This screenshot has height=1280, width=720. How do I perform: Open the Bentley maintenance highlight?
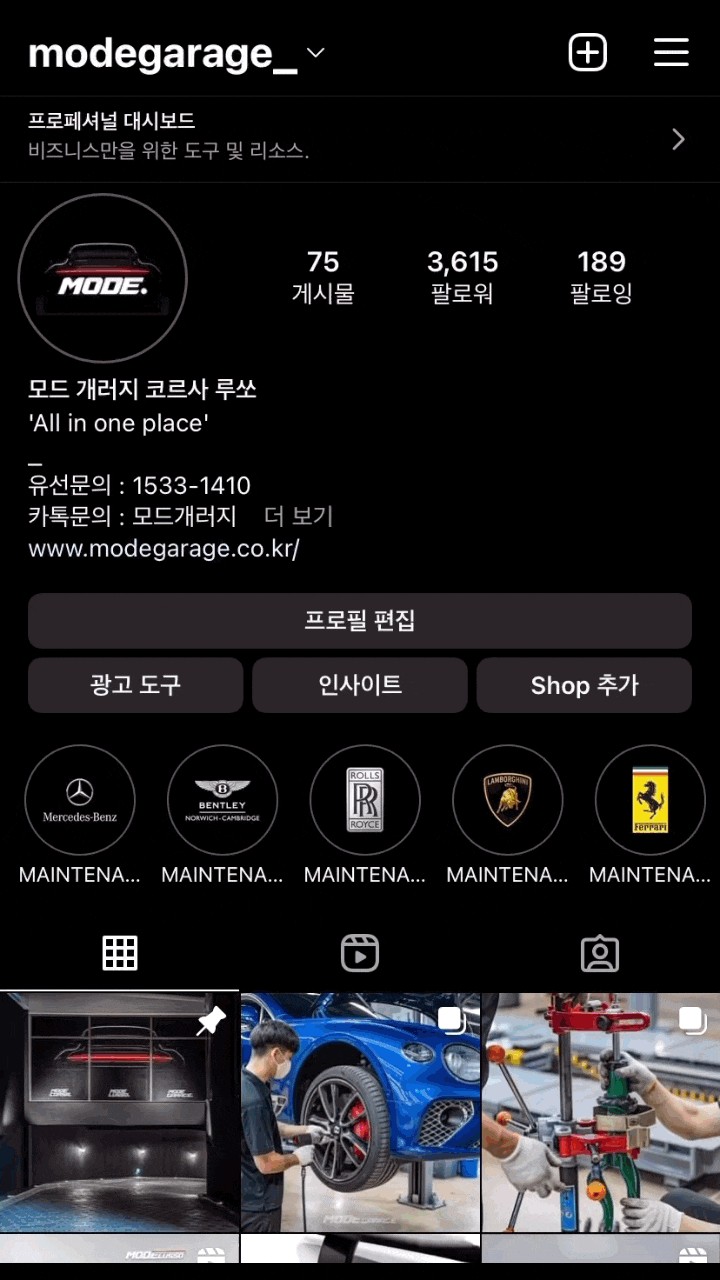222,800
